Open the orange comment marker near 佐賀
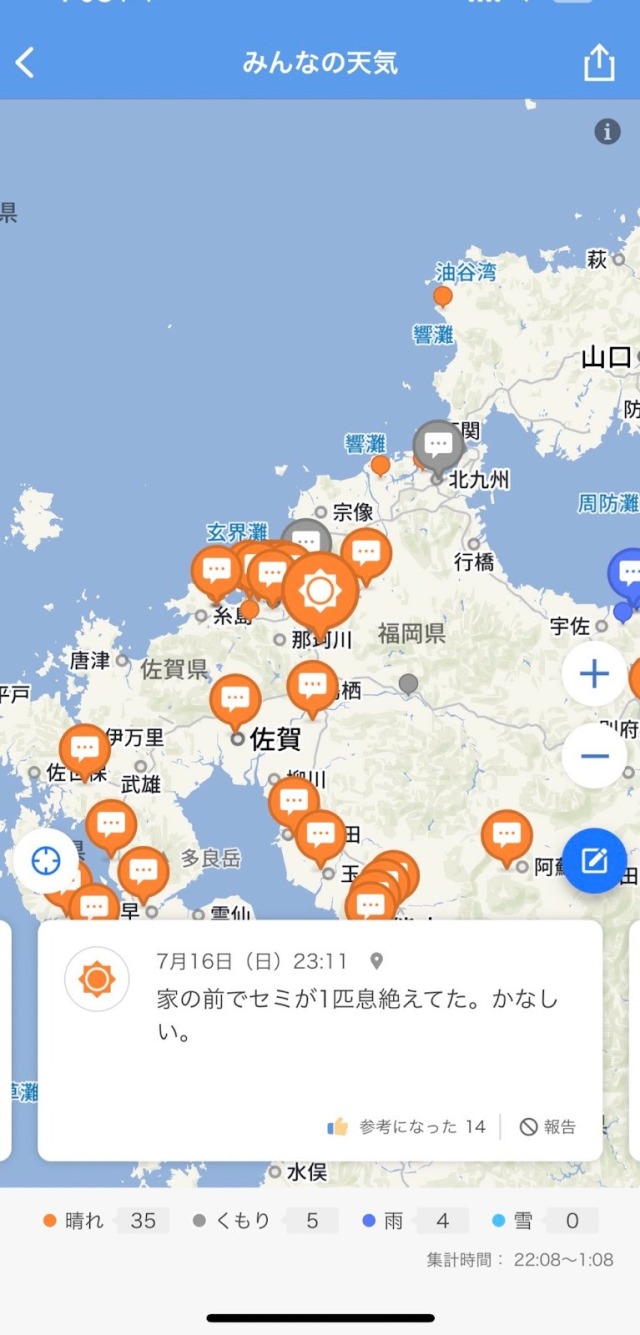Viewport: 640px width, 1335px height. tap(236, 699)
